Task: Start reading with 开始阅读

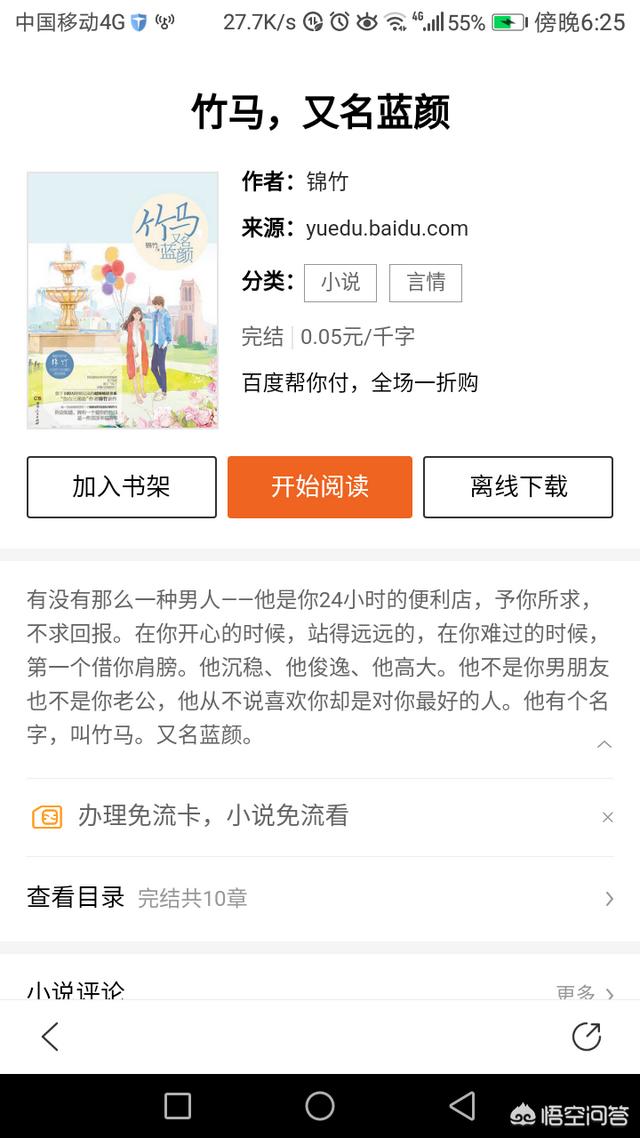Action: click(320, 487)
